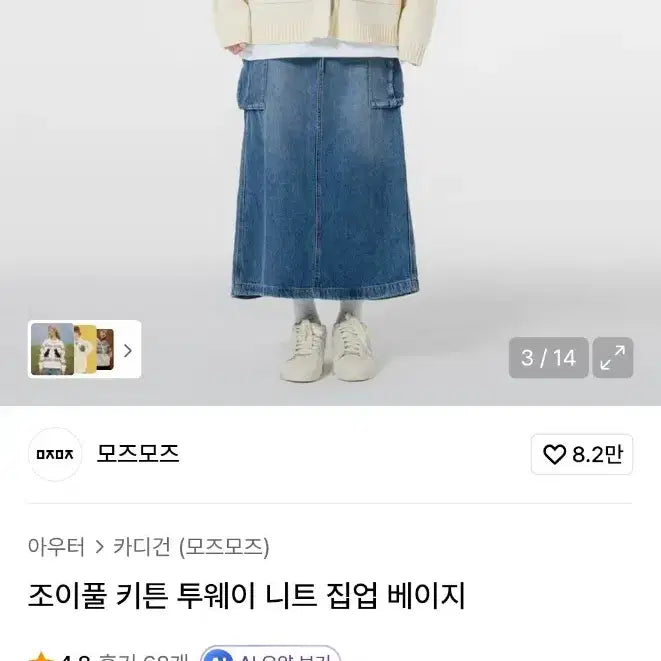Image resolution: width=661 pixels, height=661 pixels.
Task: View the AI summary of reviews
Action: point(270,653)
